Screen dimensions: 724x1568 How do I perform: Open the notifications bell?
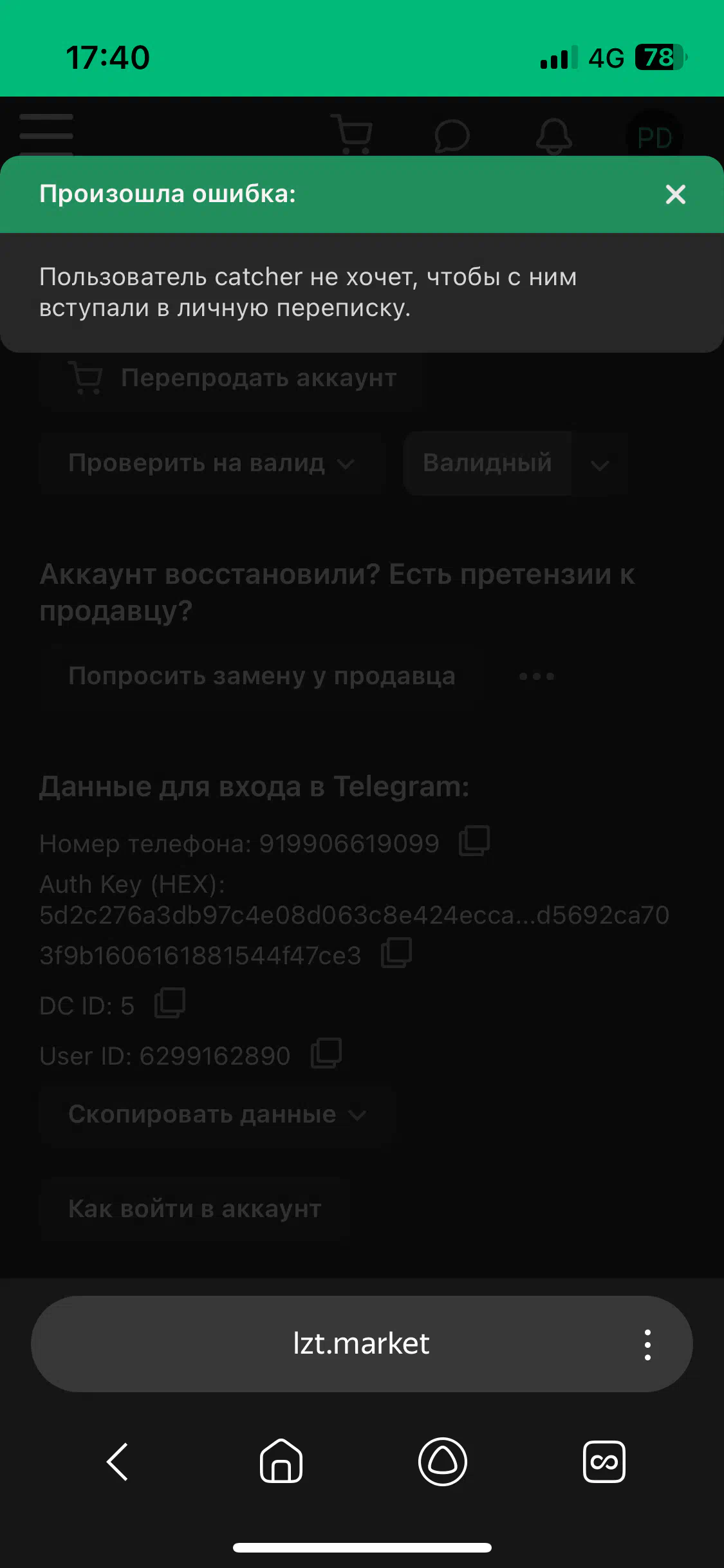pyautogui.click(x=554, y=136)
